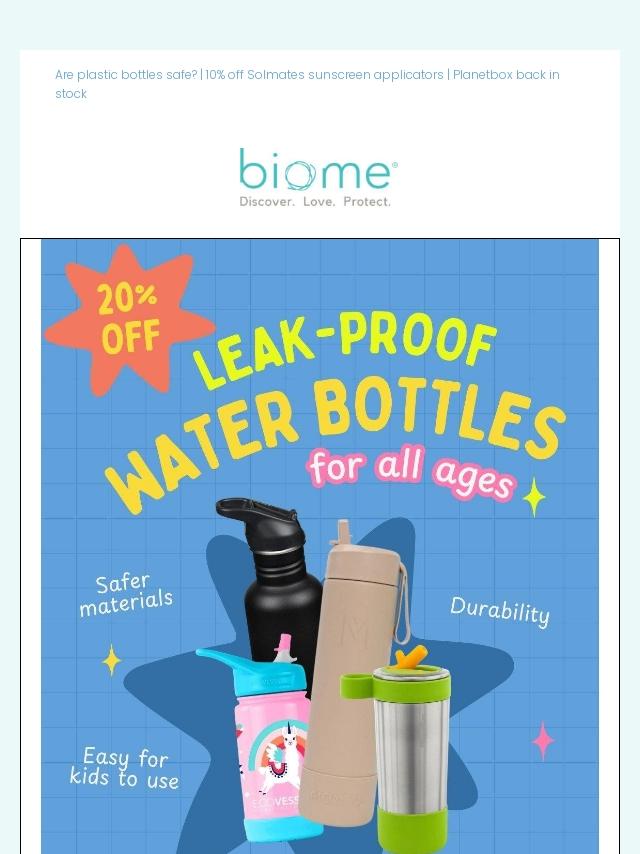Open the 20% off water bottles banner
640x854 pixels.
[x=319, y=545]
